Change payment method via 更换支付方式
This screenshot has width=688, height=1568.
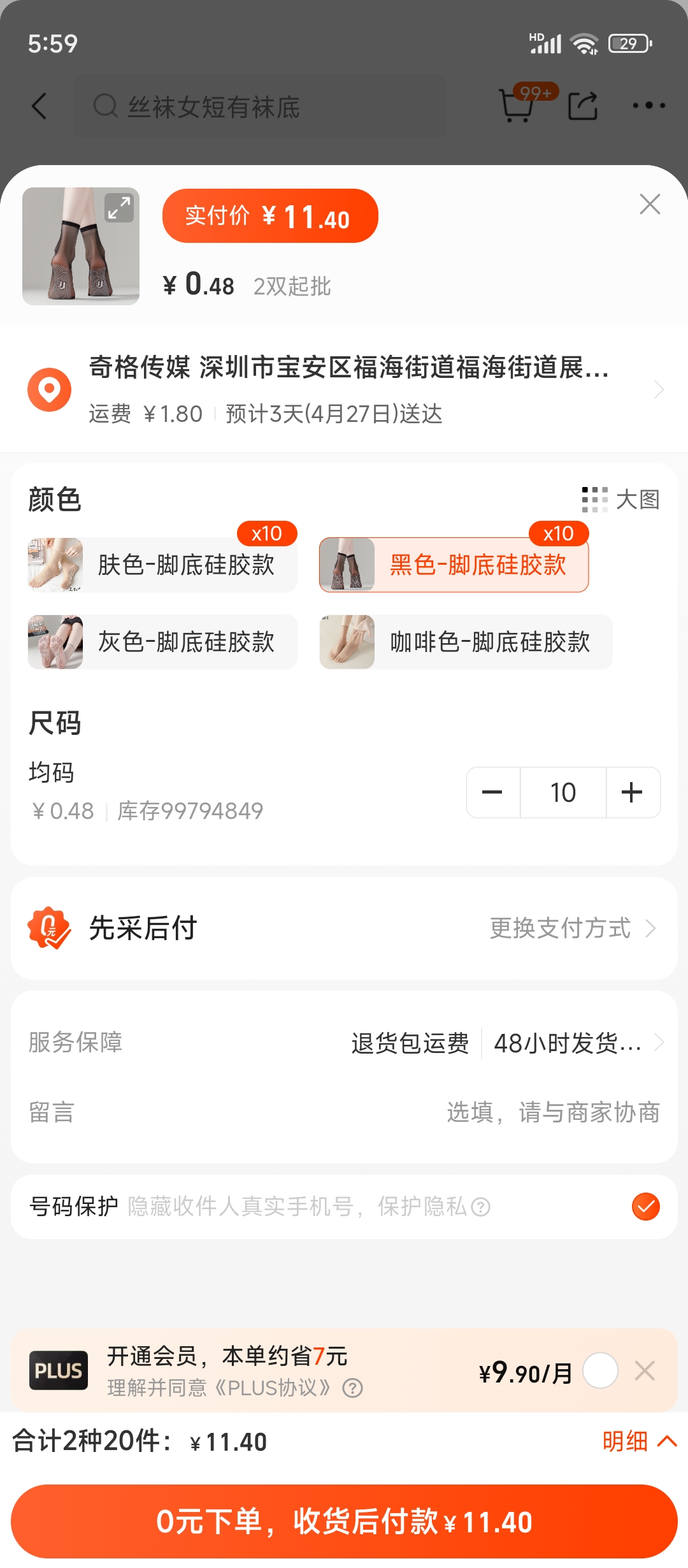571,928
